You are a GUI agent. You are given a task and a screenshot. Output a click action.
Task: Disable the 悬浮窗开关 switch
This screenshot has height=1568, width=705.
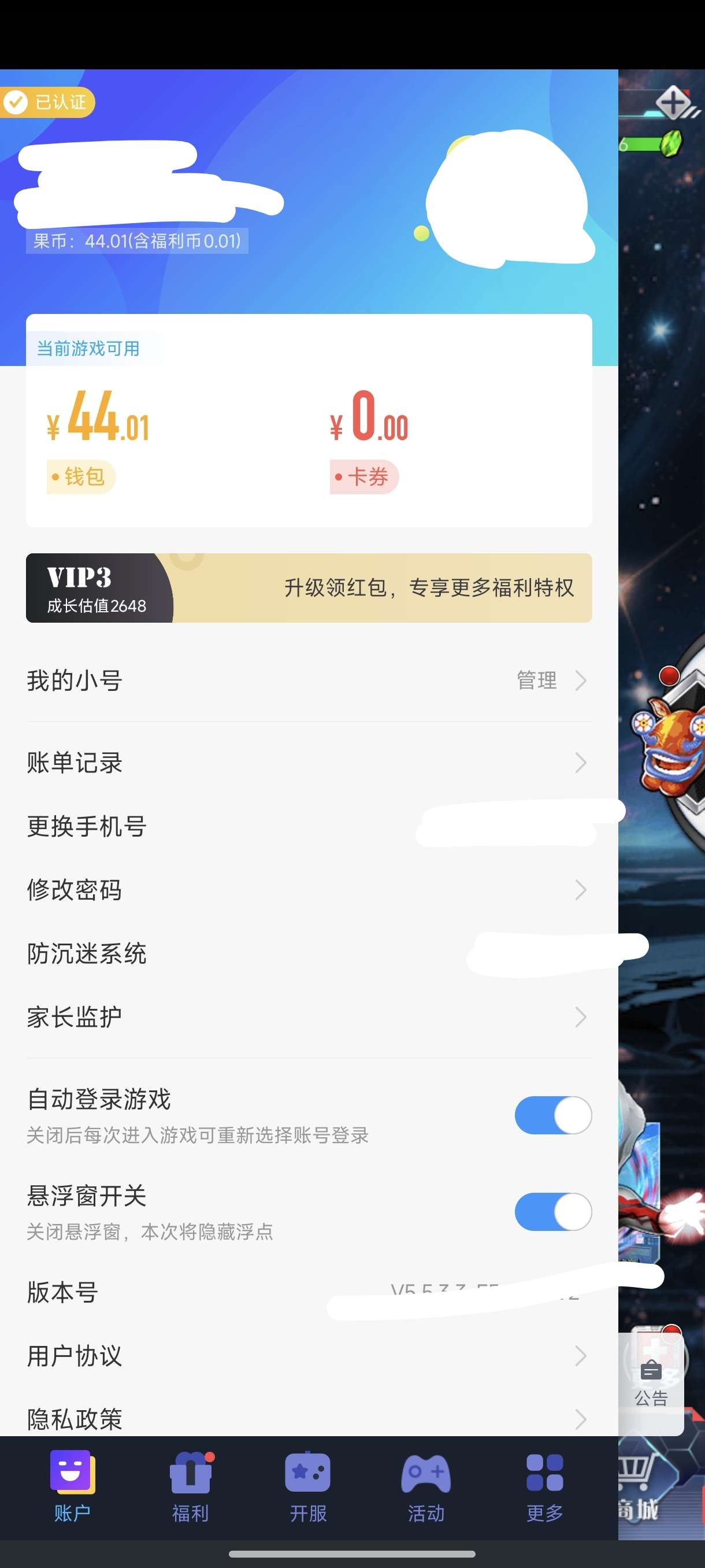point(552,1211)
